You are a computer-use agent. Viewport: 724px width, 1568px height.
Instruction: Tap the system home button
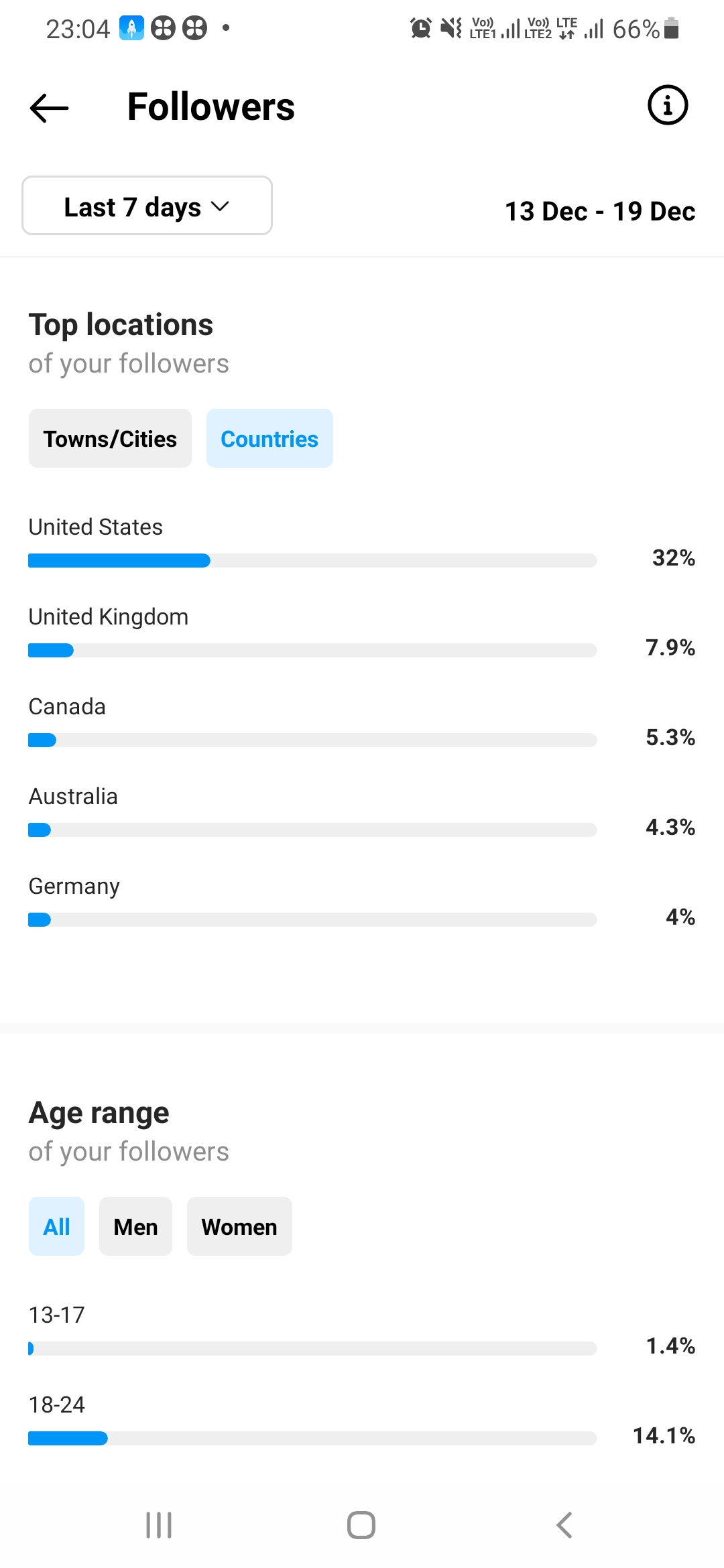(361, 1525)
